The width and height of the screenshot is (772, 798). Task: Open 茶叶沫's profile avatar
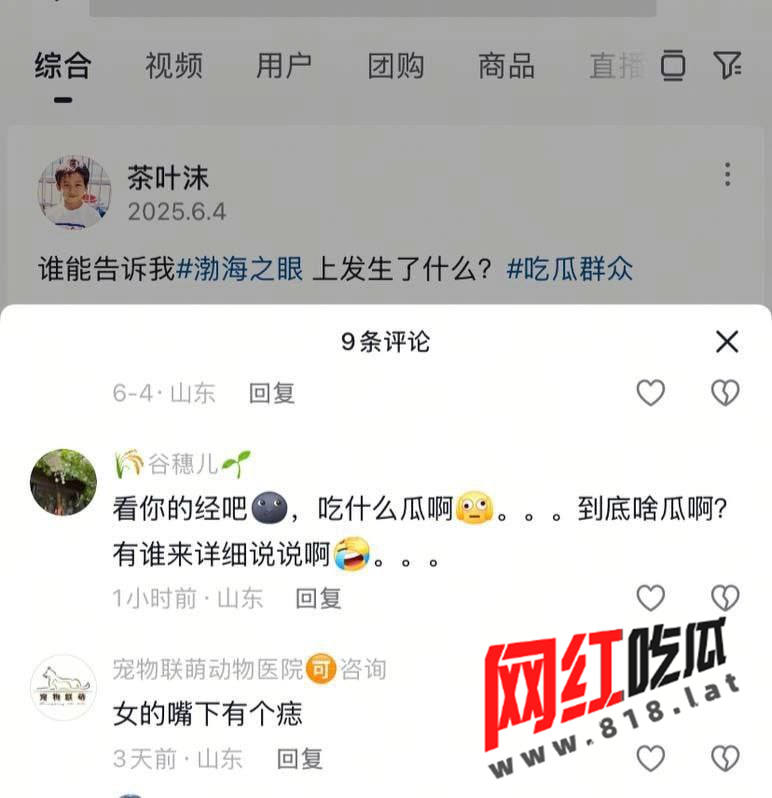pos(75,191)
